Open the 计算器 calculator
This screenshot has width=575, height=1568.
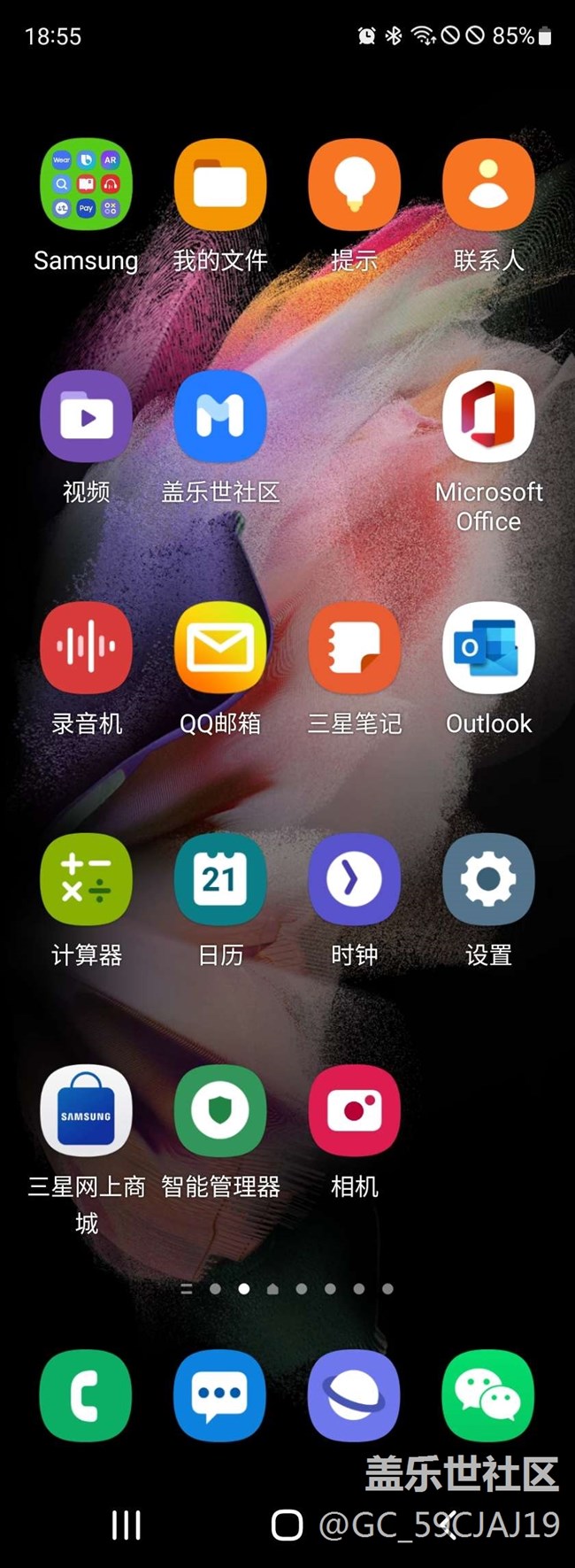tap(86, 879)
